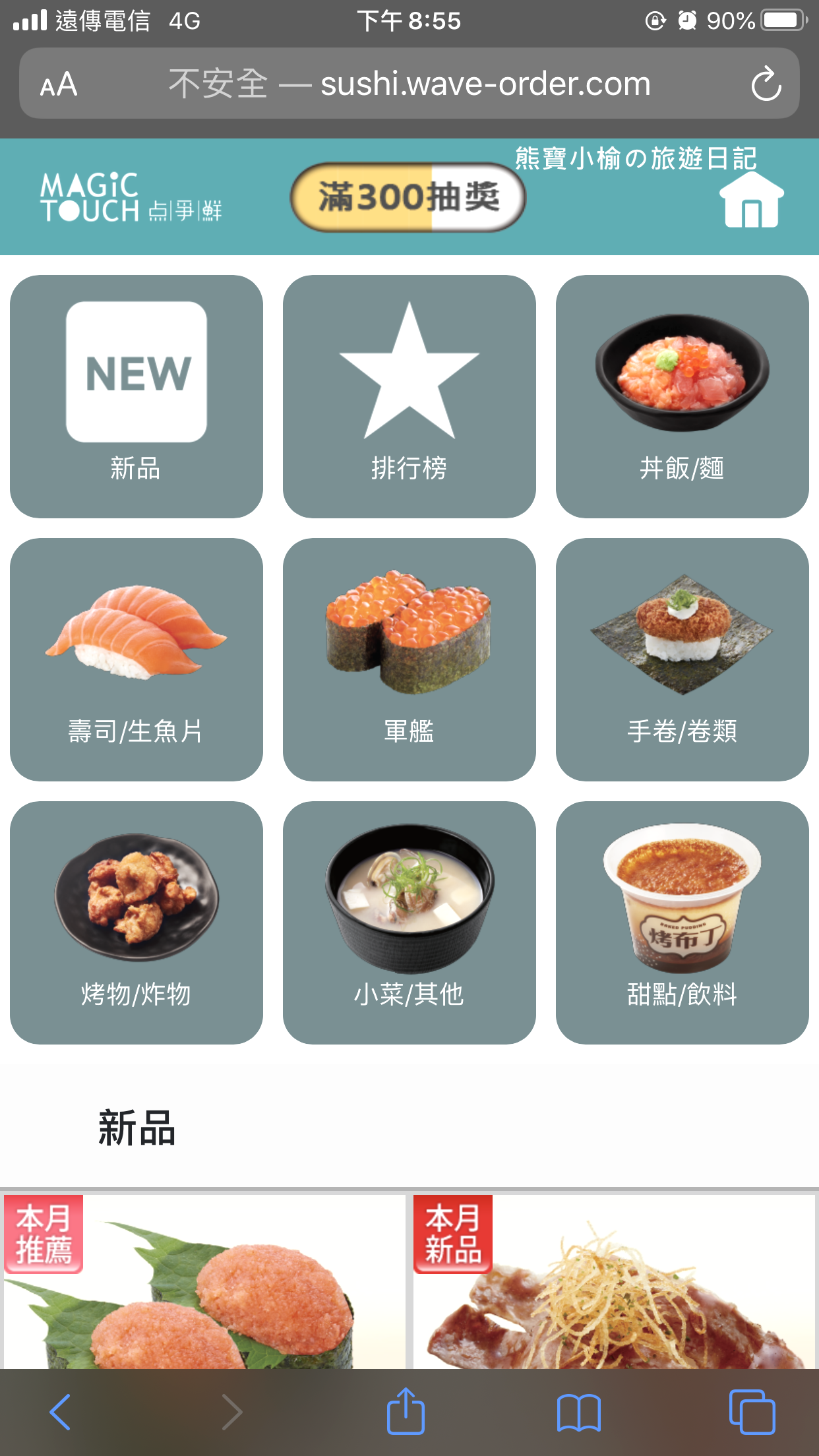This screenshot has height=1456, width=819.
Task: Tap the Magic Touch 点爭鮮 logo
Action: coord(131,198)
